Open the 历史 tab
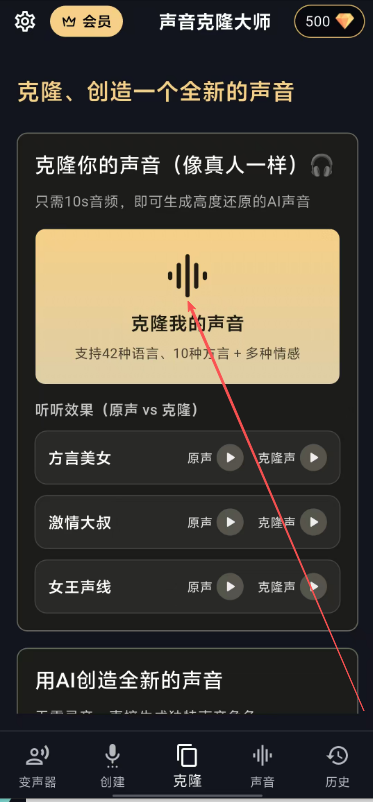The image size is (373, 802). tap(337, 766)
